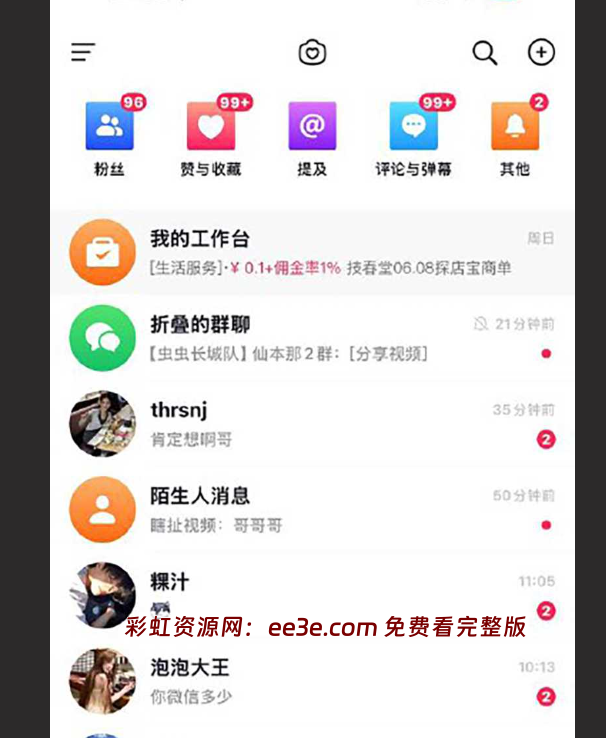
Task: Open the hamburger menu drawer
Action: point(83,52)
